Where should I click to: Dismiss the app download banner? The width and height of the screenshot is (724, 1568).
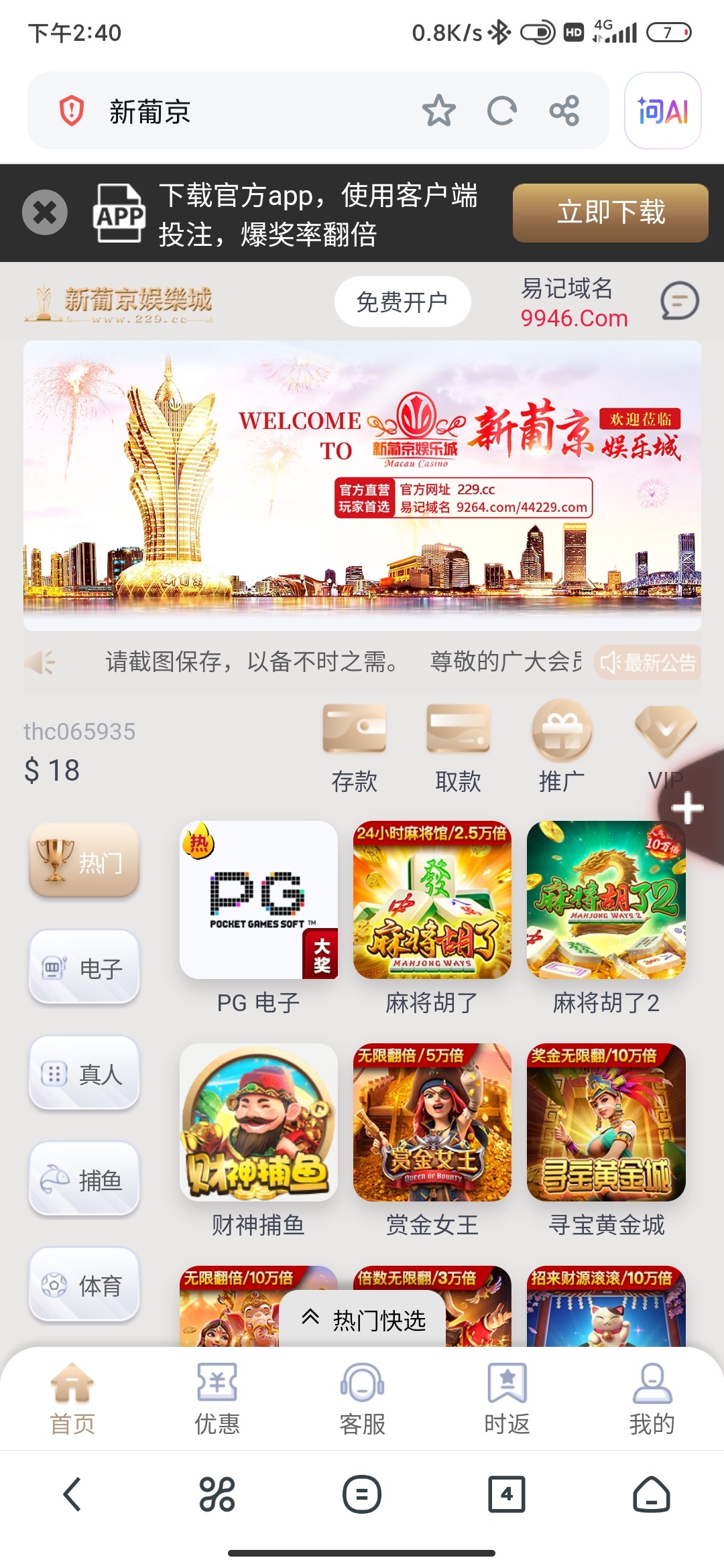(44, 213)
